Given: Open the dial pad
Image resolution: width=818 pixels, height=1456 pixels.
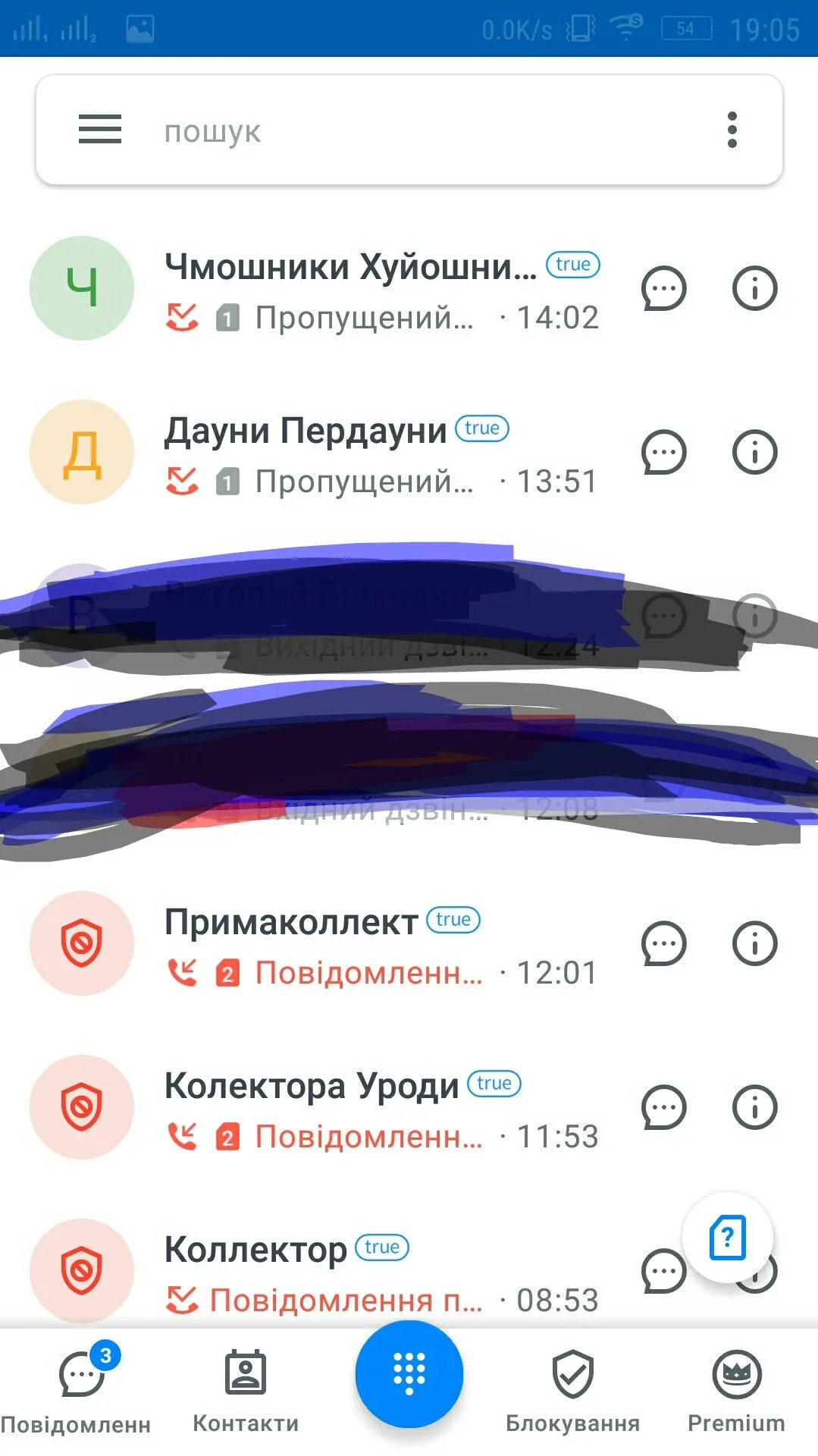Looking at the screenshot, I should [409, 1374].
